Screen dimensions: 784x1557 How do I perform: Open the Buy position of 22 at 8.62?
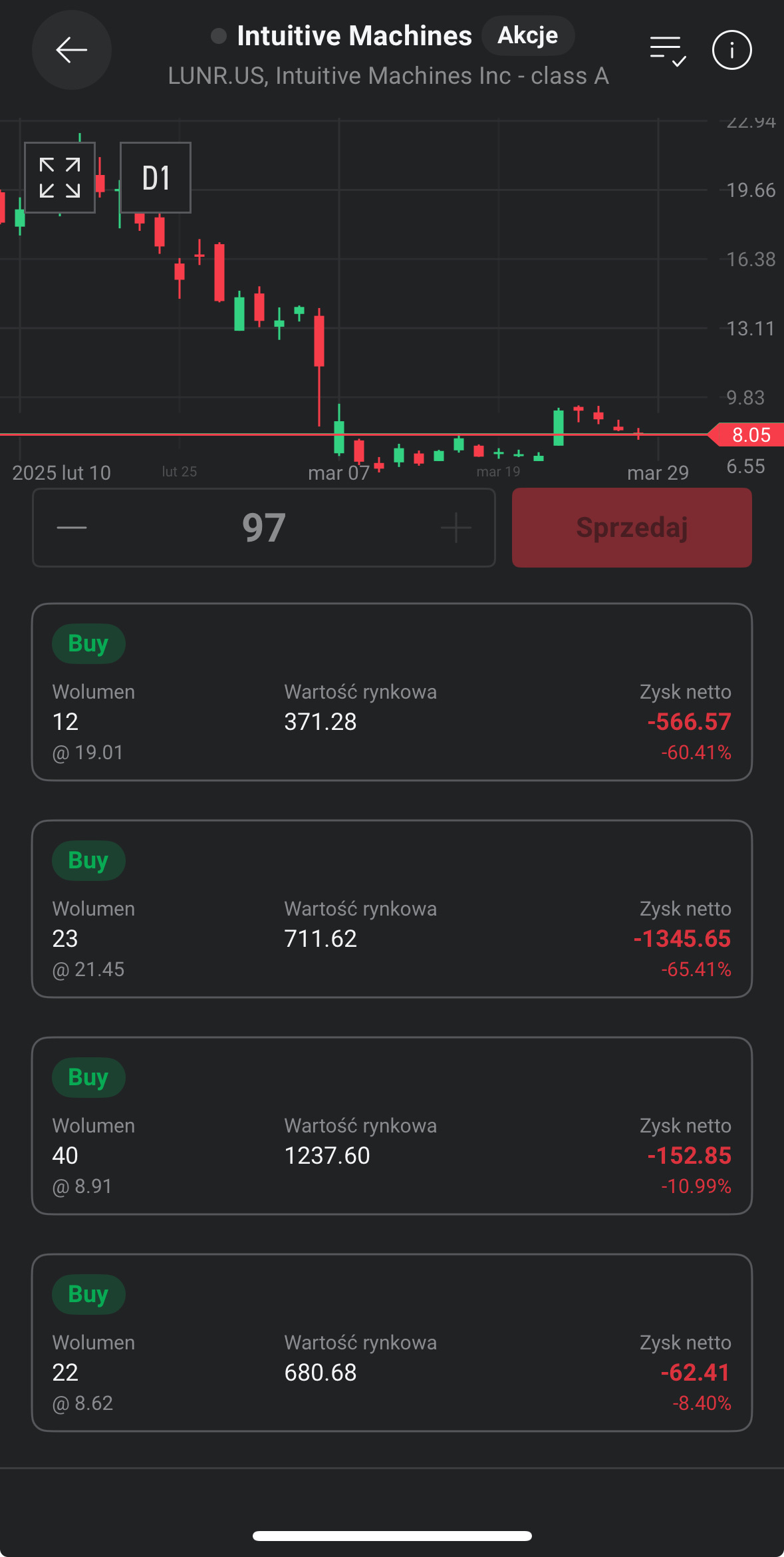392,1343
